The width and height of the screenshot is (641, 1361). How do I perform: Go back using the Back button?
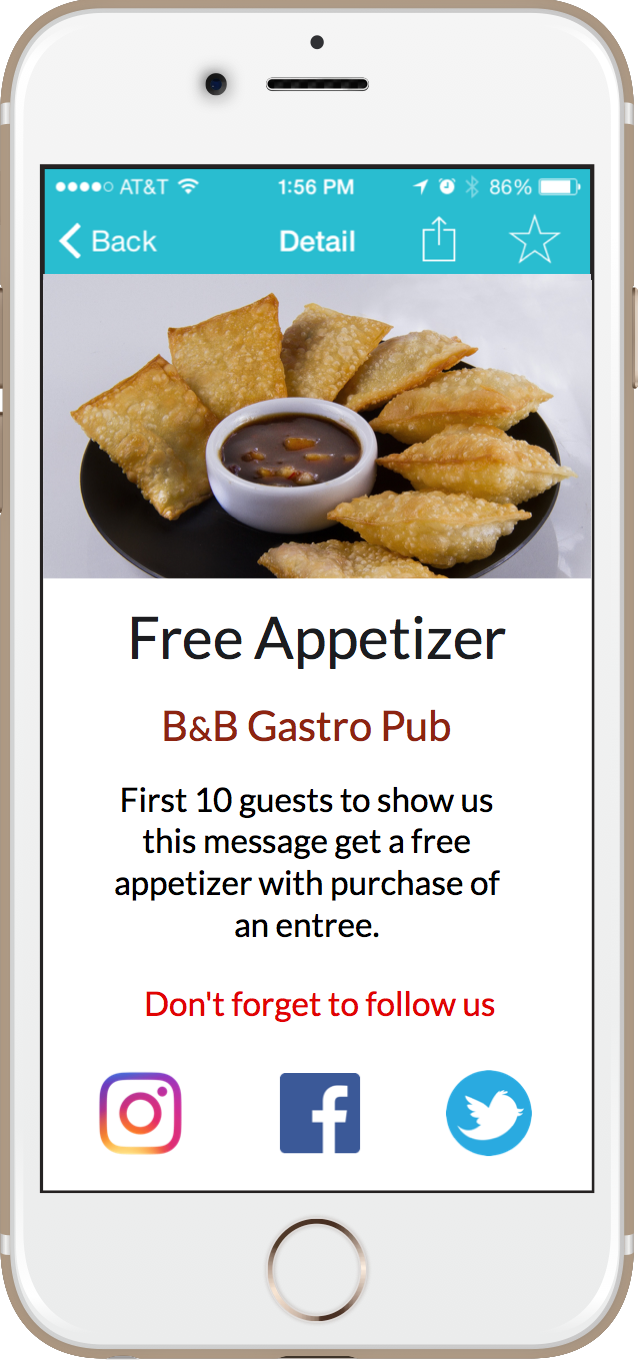click(108, 241)
